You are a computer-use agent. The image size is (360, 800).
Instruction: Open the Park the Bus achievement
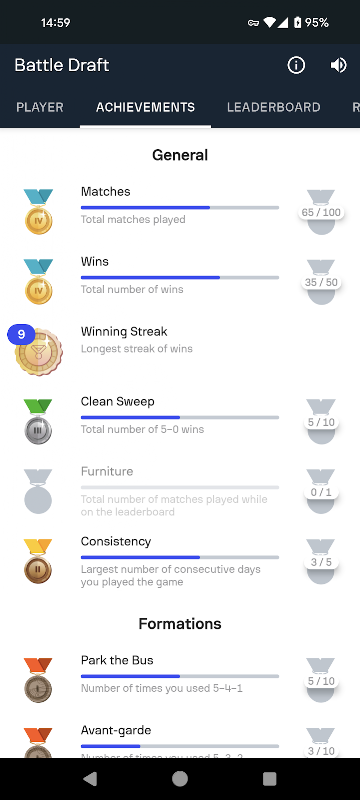(x=180, y=680)
